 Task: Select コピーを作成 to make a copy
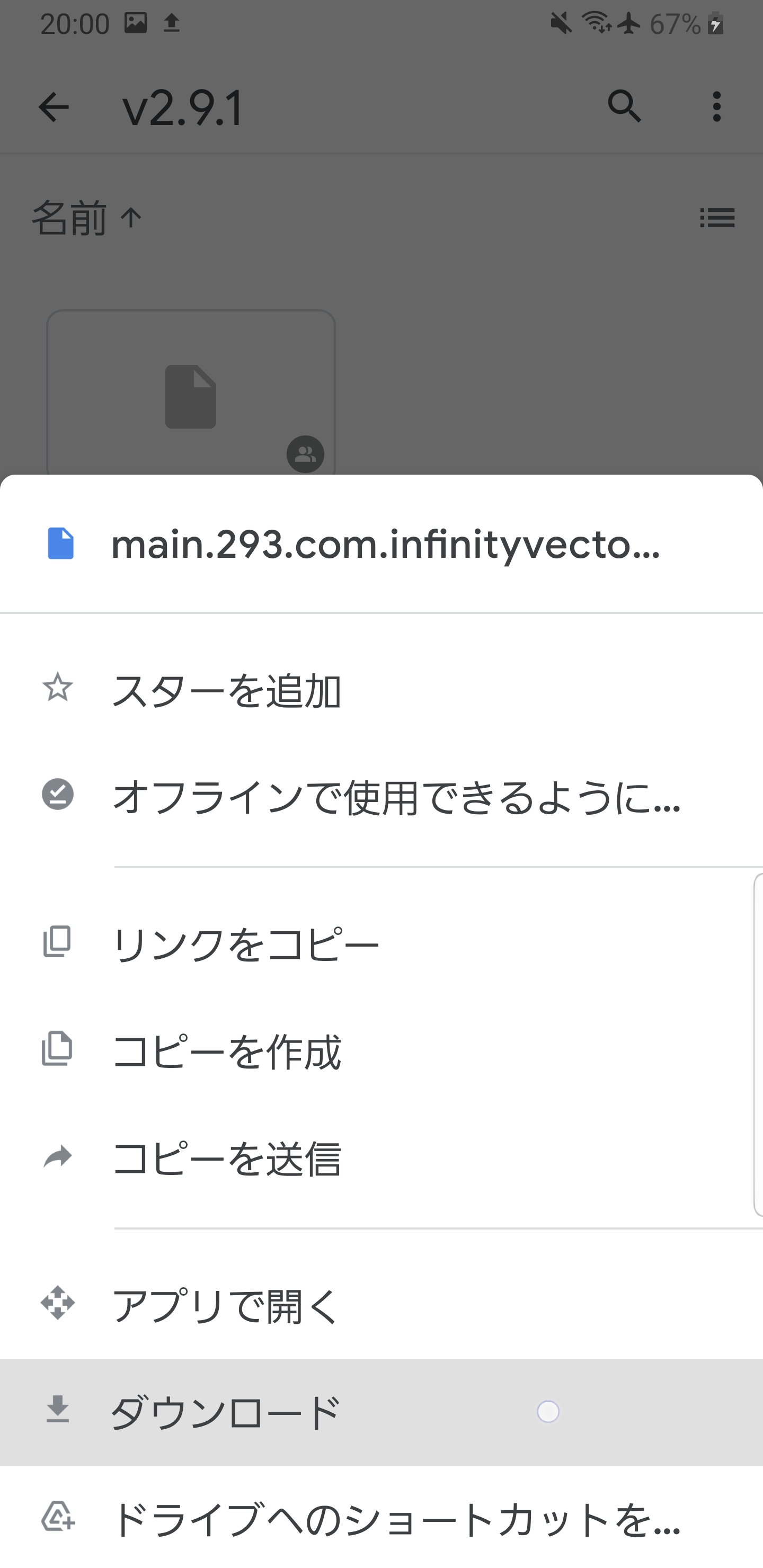click(381, 1050)
